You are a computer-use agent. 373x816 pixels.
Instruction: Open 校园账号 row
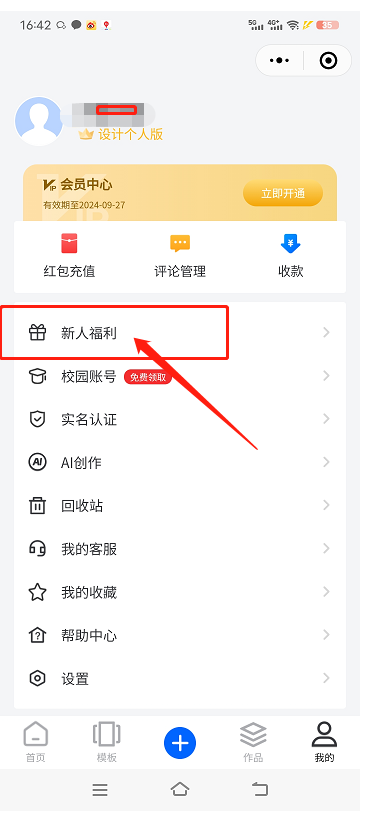(x=180, y=376)
